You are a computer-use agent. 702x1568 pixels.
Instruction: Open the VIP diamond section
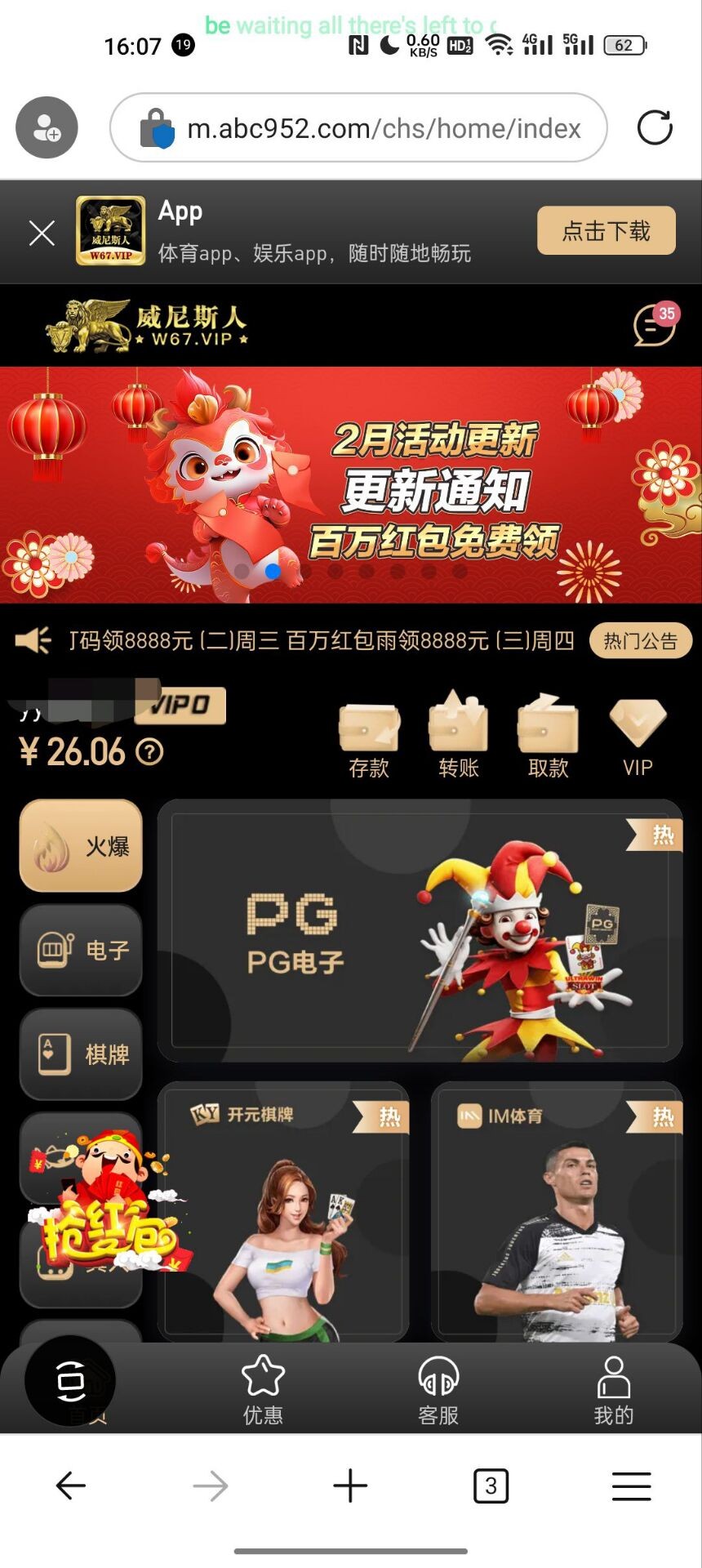[638, 737]
